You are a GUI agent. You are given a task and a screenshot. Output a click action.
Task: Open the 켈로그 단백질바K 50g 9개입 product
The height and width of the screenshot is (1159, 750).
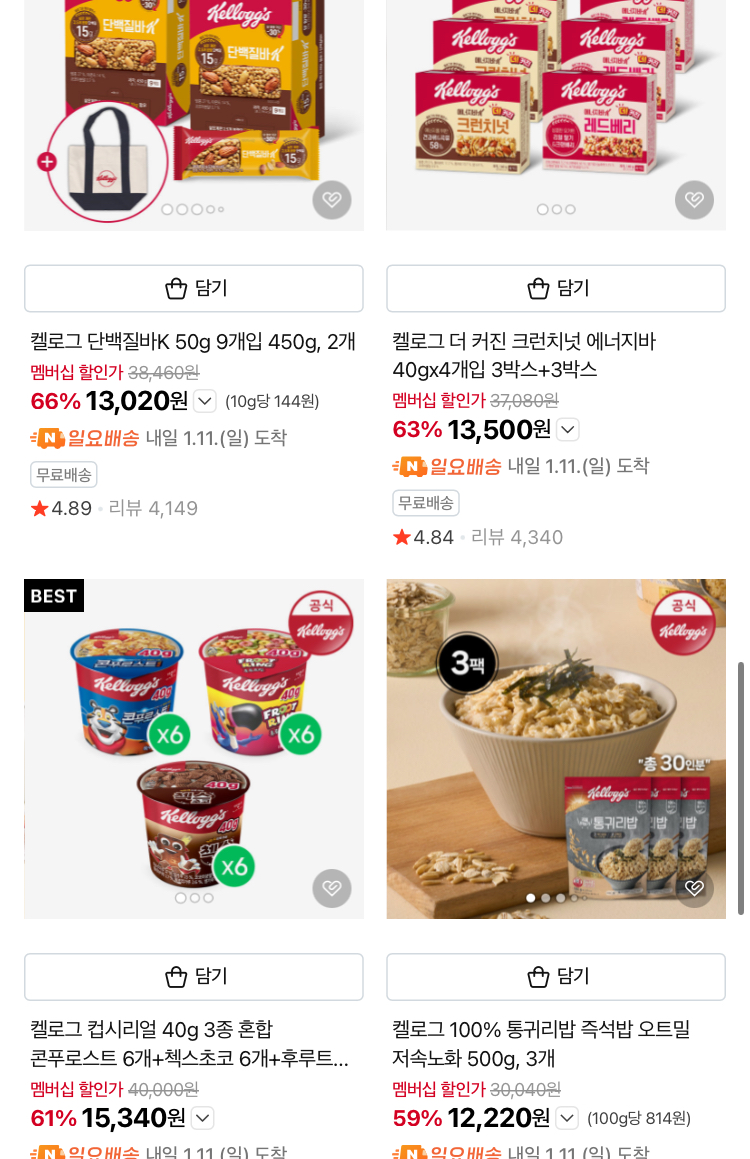(193, 342)
